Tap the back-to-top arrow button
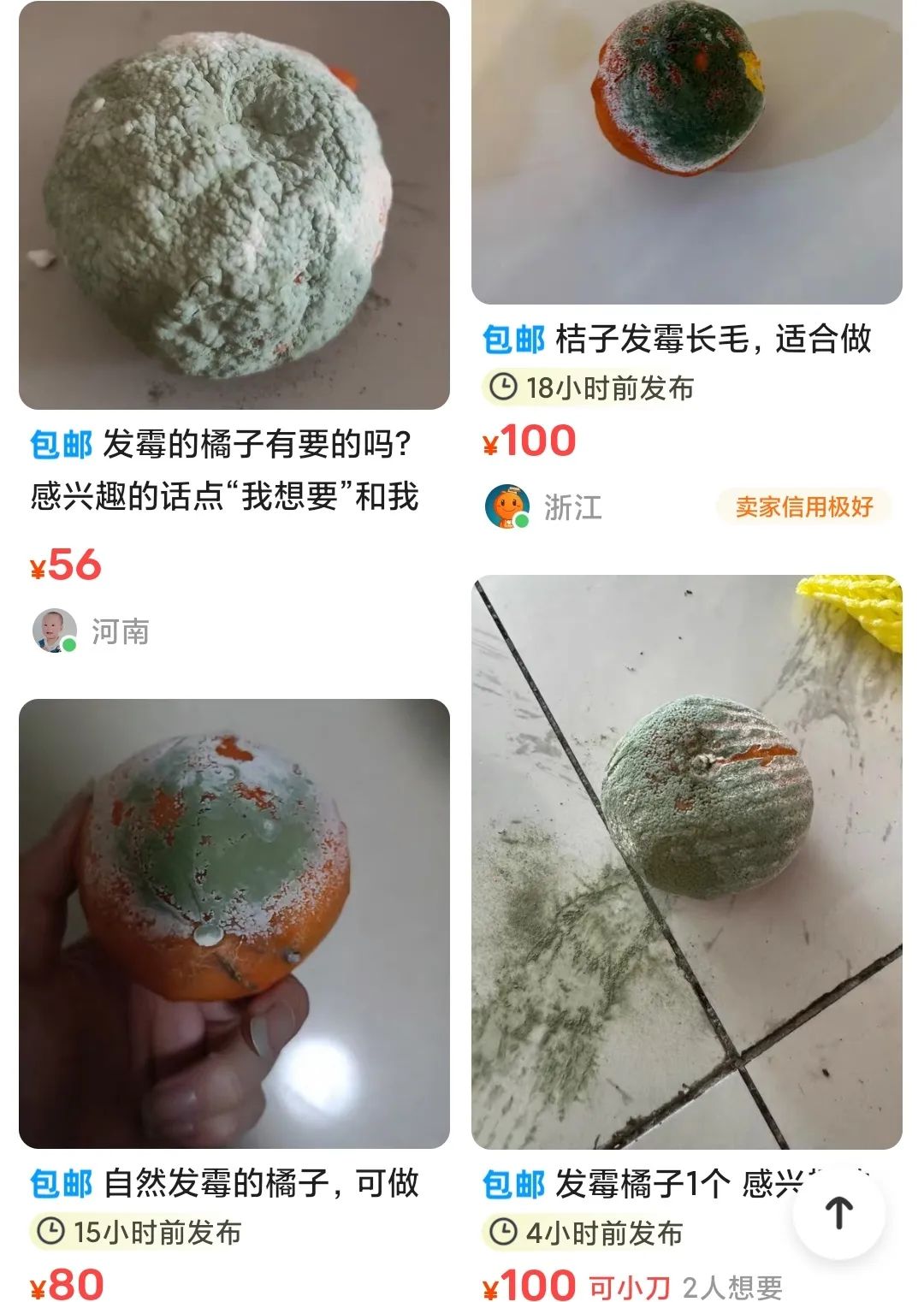924x1302 pixels. (838, 1212)
